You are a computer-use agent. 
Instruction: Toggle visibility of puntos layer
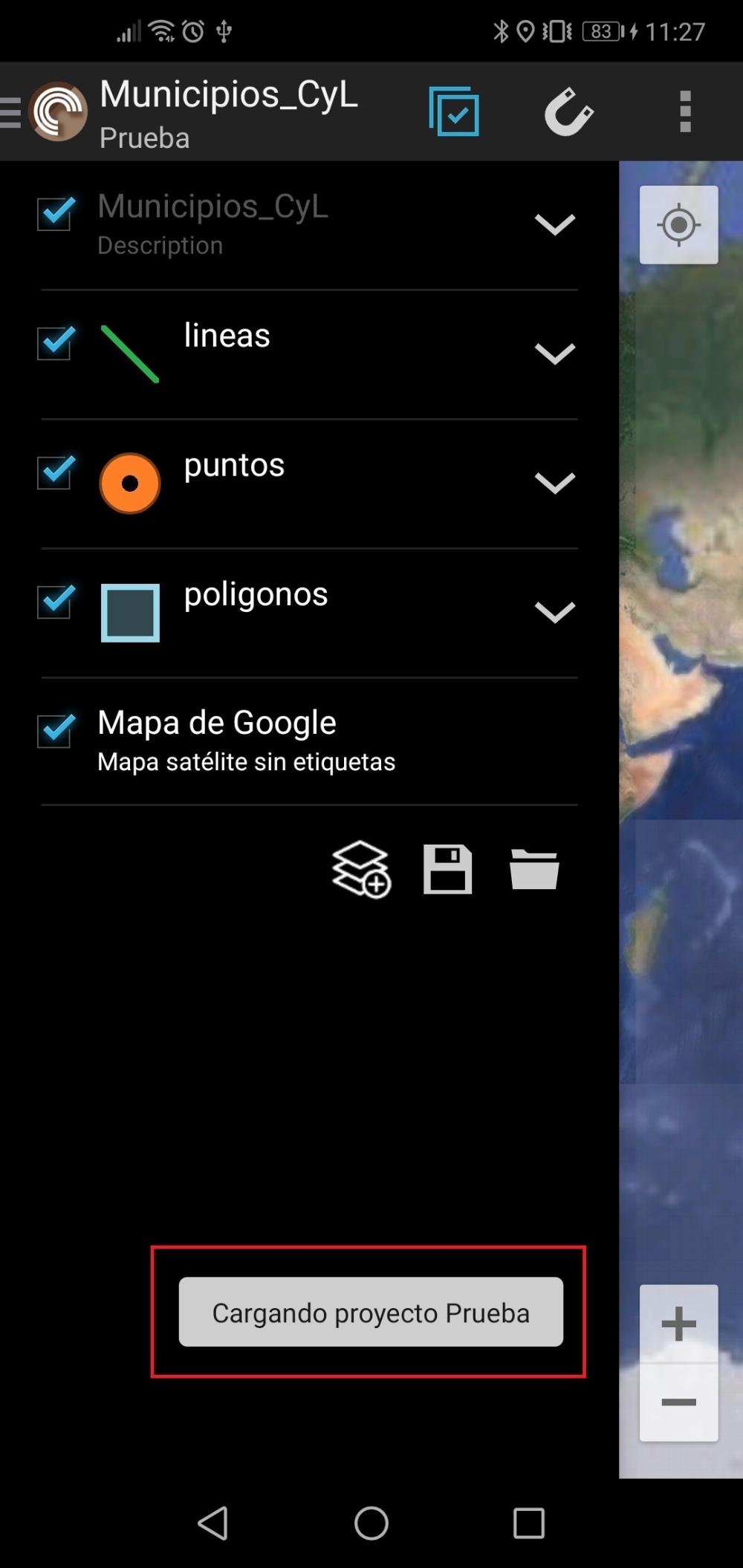[x=55, y=472]
